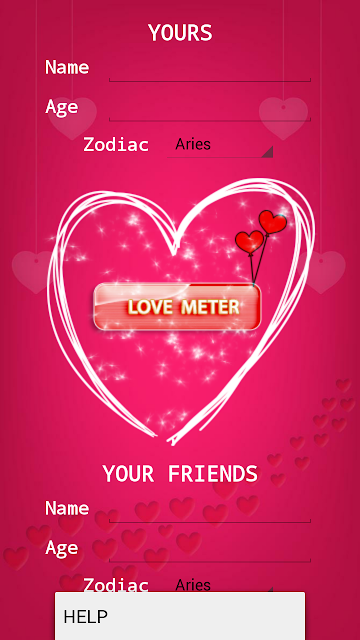Tap the LOVE METER button
Viewport: 360px width, 640px height.
point(177,307)
